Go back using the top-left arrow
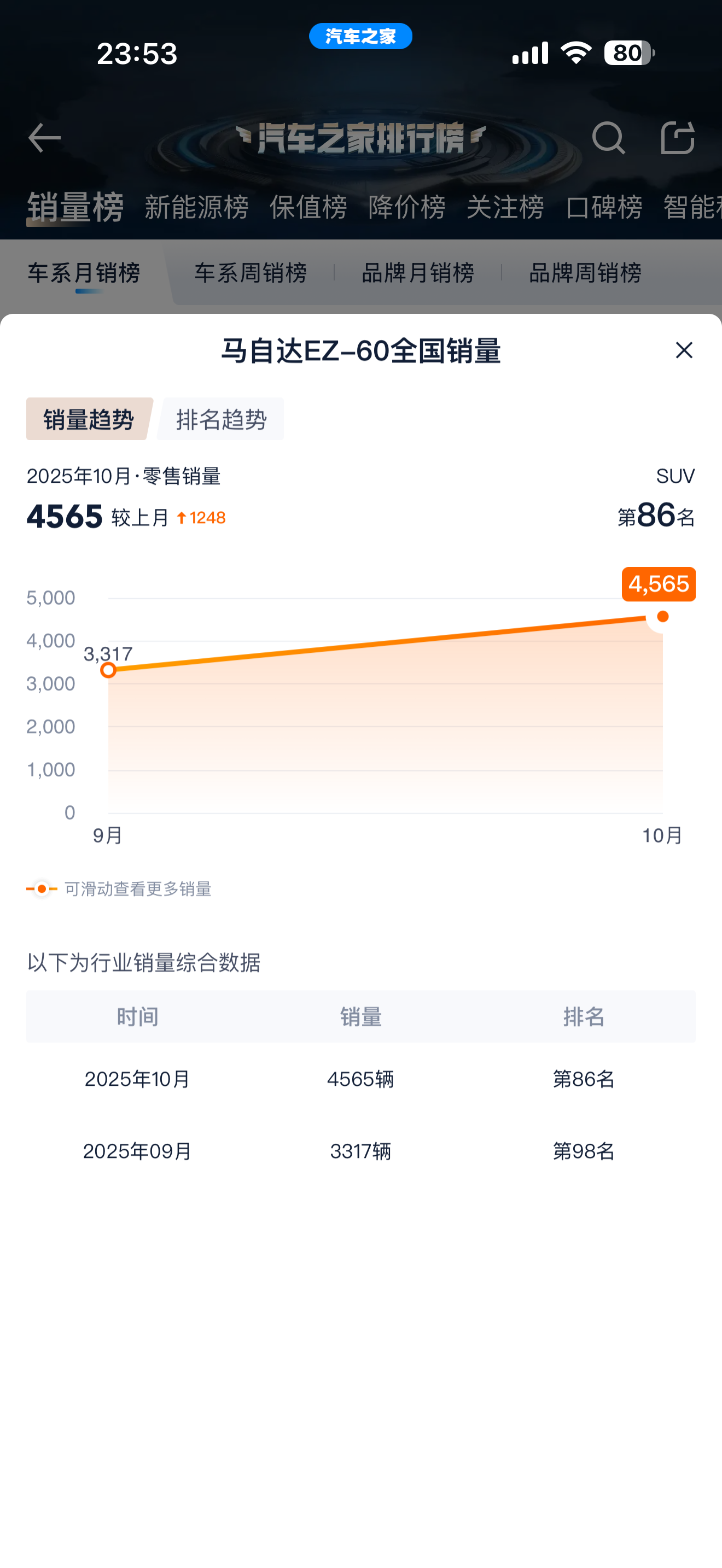 (x=44, y=138)
